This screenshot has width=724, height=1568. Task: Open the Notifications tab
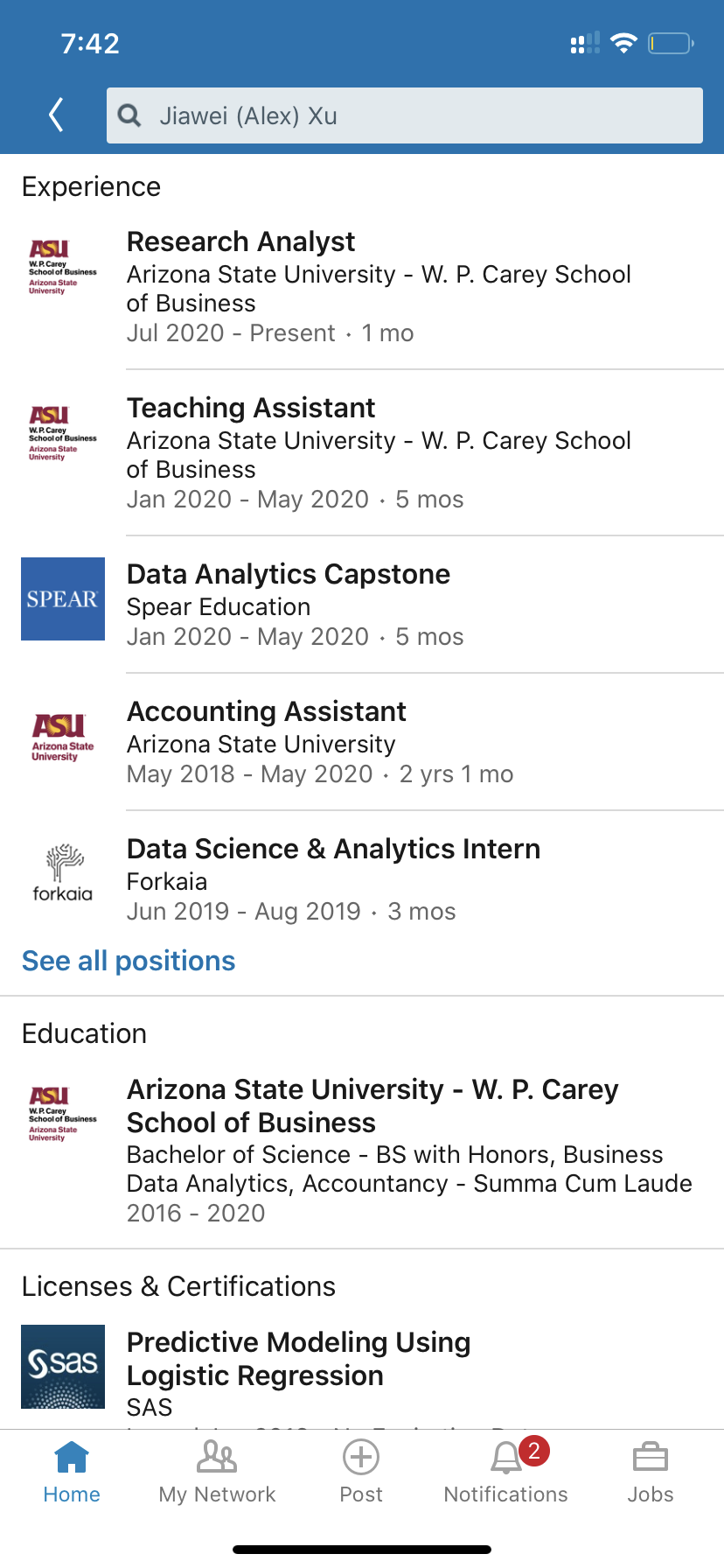coord(505,1472)
